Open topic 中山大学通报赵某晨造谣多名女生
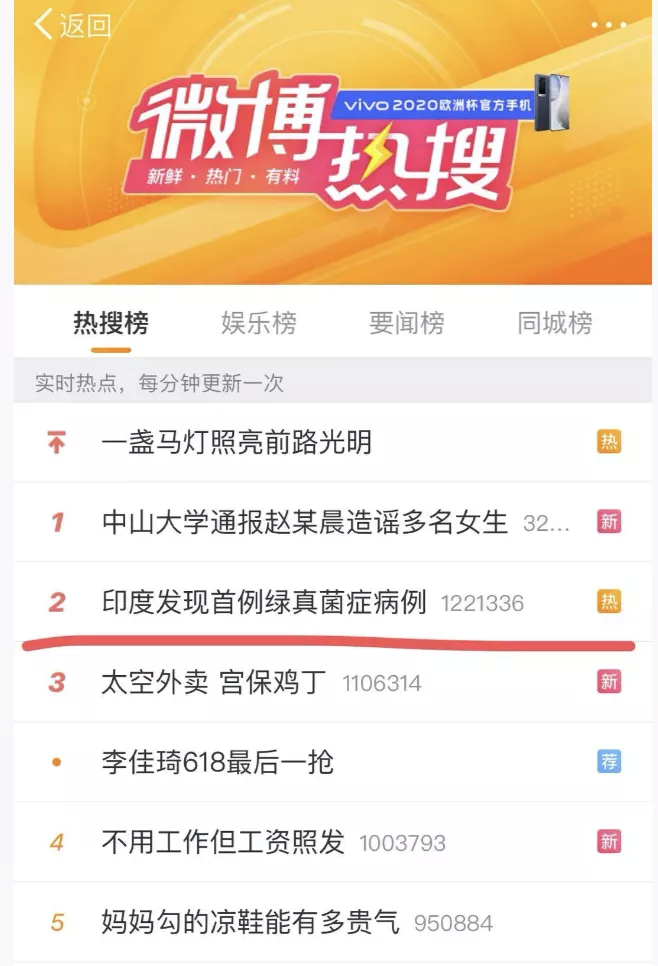 coord(305,522)
